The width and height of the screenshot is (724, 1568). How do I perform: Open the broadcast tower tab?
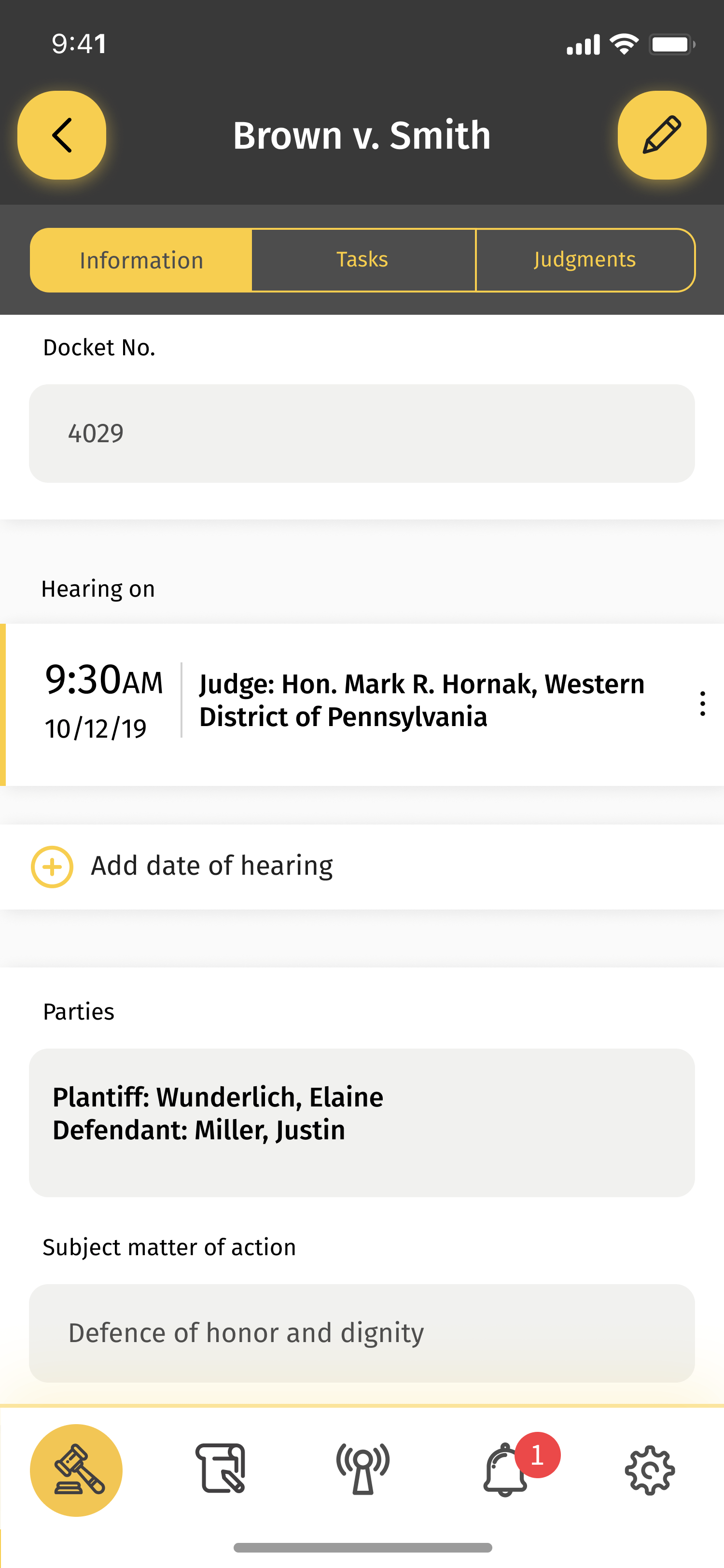click(x=363, y=1469)
